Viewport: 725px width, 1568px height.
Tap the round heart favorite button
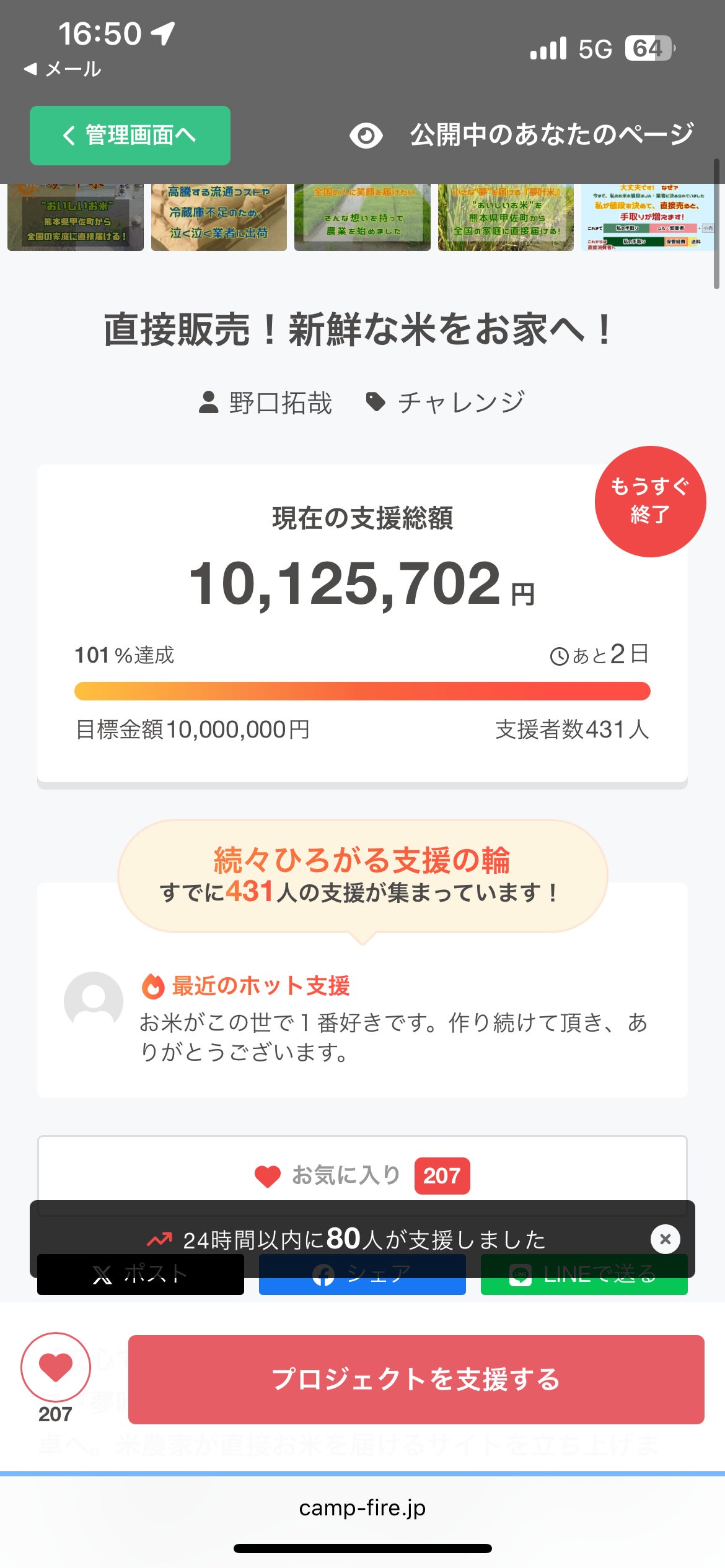coord(56,1367)
